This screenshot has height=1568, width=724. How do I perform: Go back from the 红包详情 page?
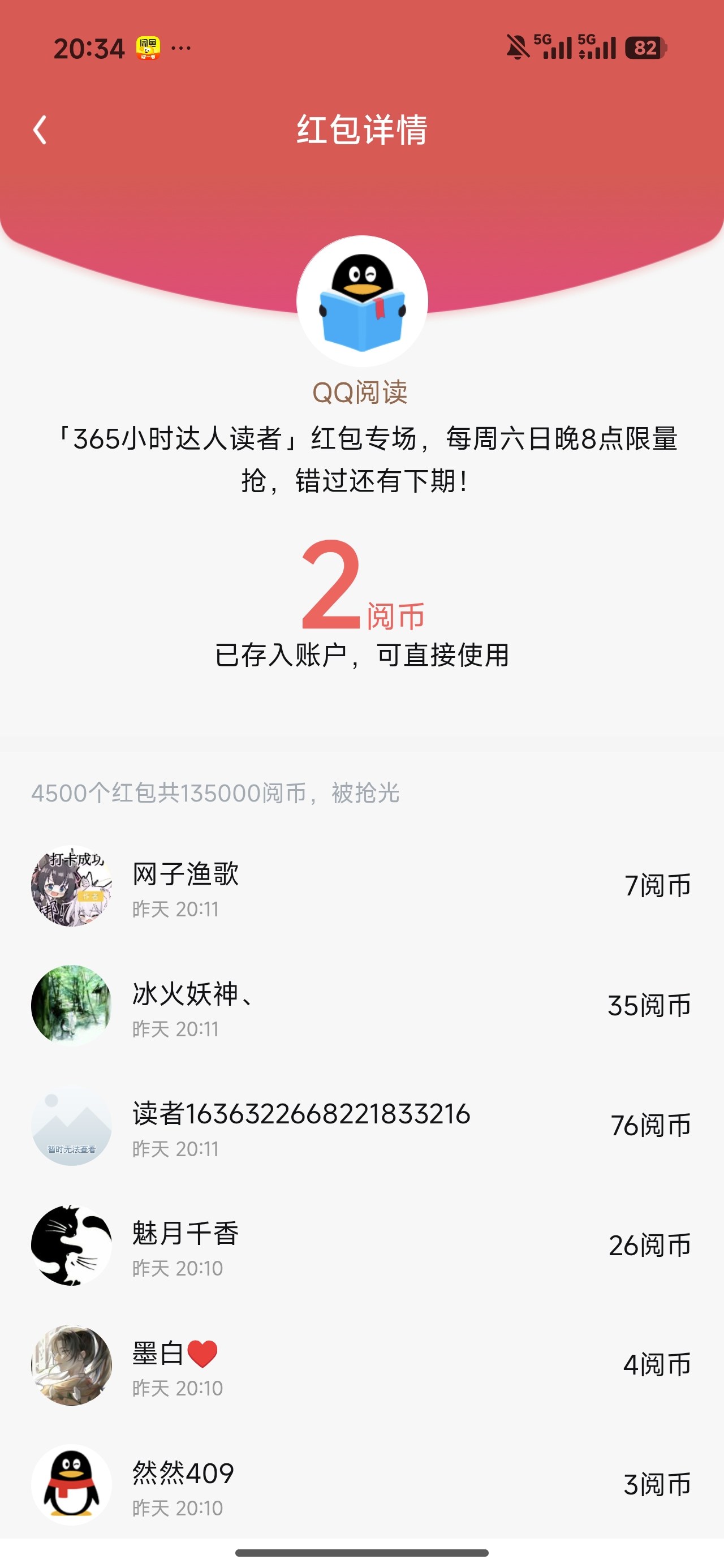pos(40,130)
